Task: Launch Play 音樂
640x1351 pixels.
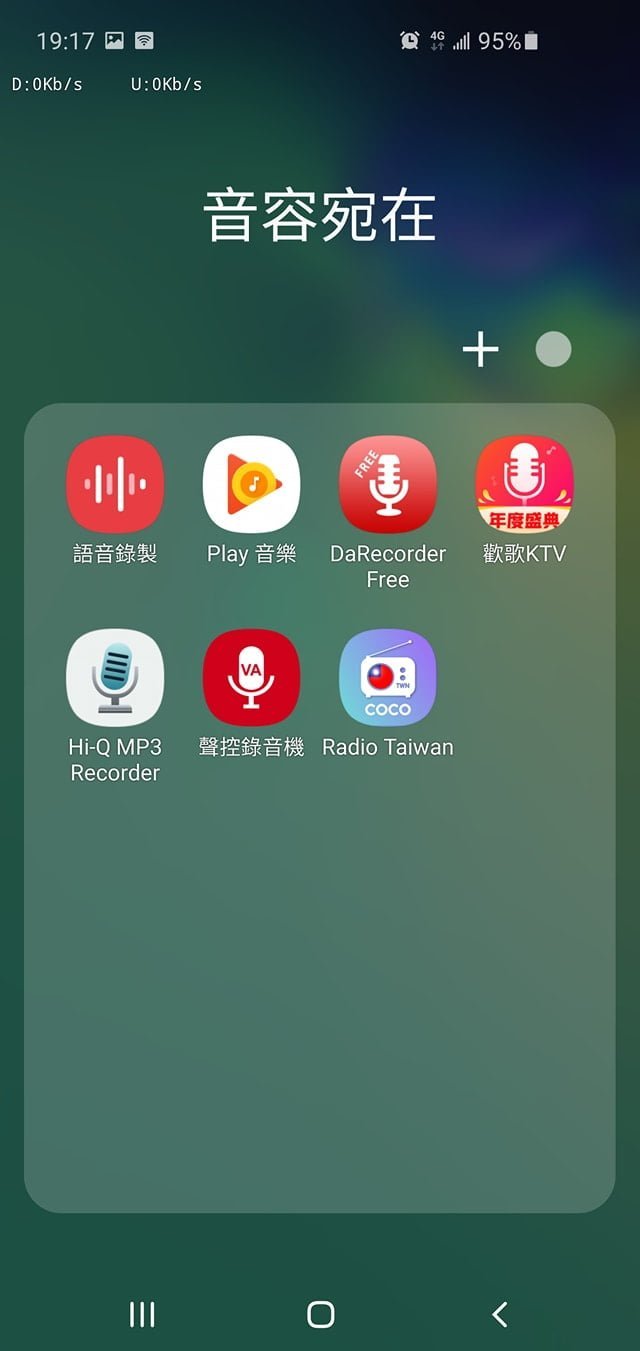Action: (251, 485)
